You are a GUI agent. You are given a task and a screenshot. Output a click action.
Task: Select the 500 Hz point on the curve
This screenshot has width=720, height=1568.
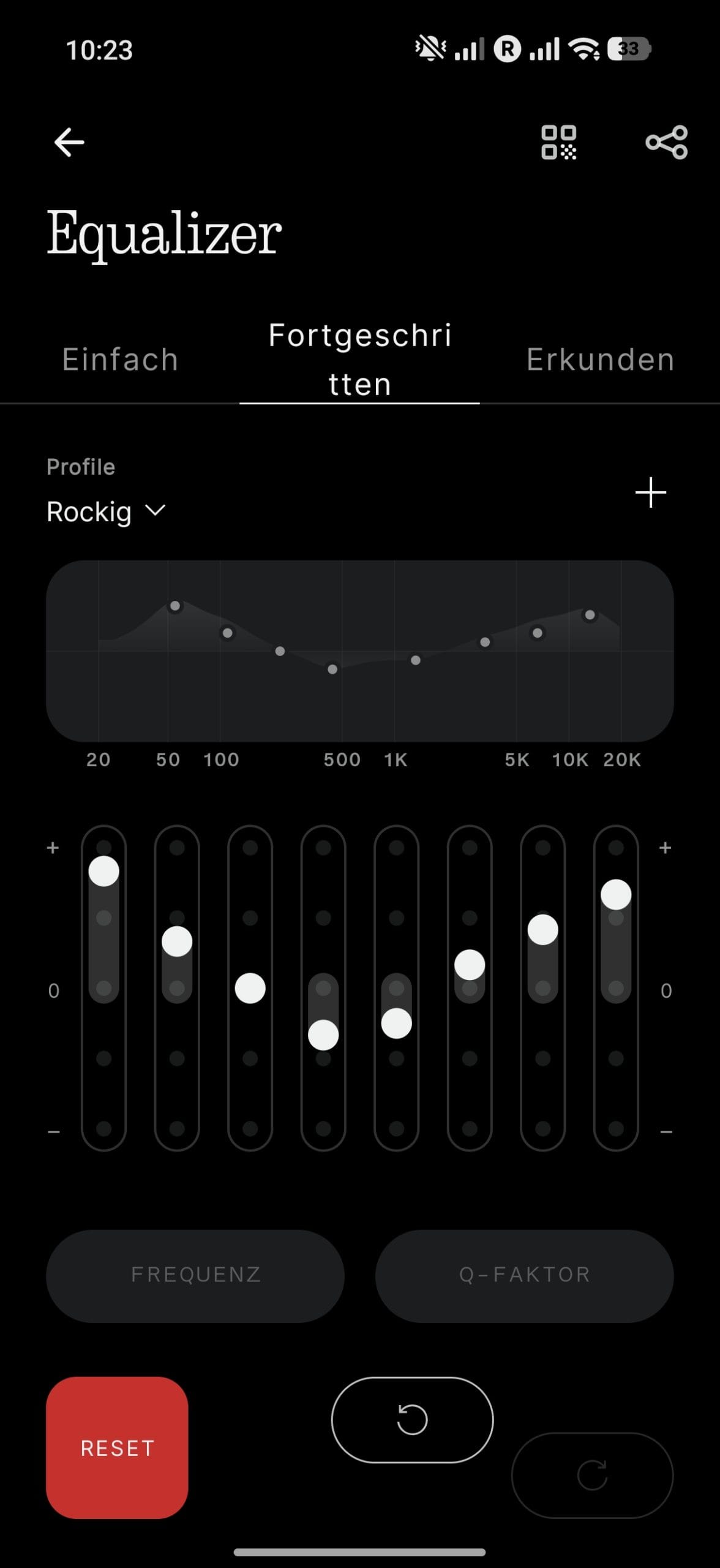(332, 669)
